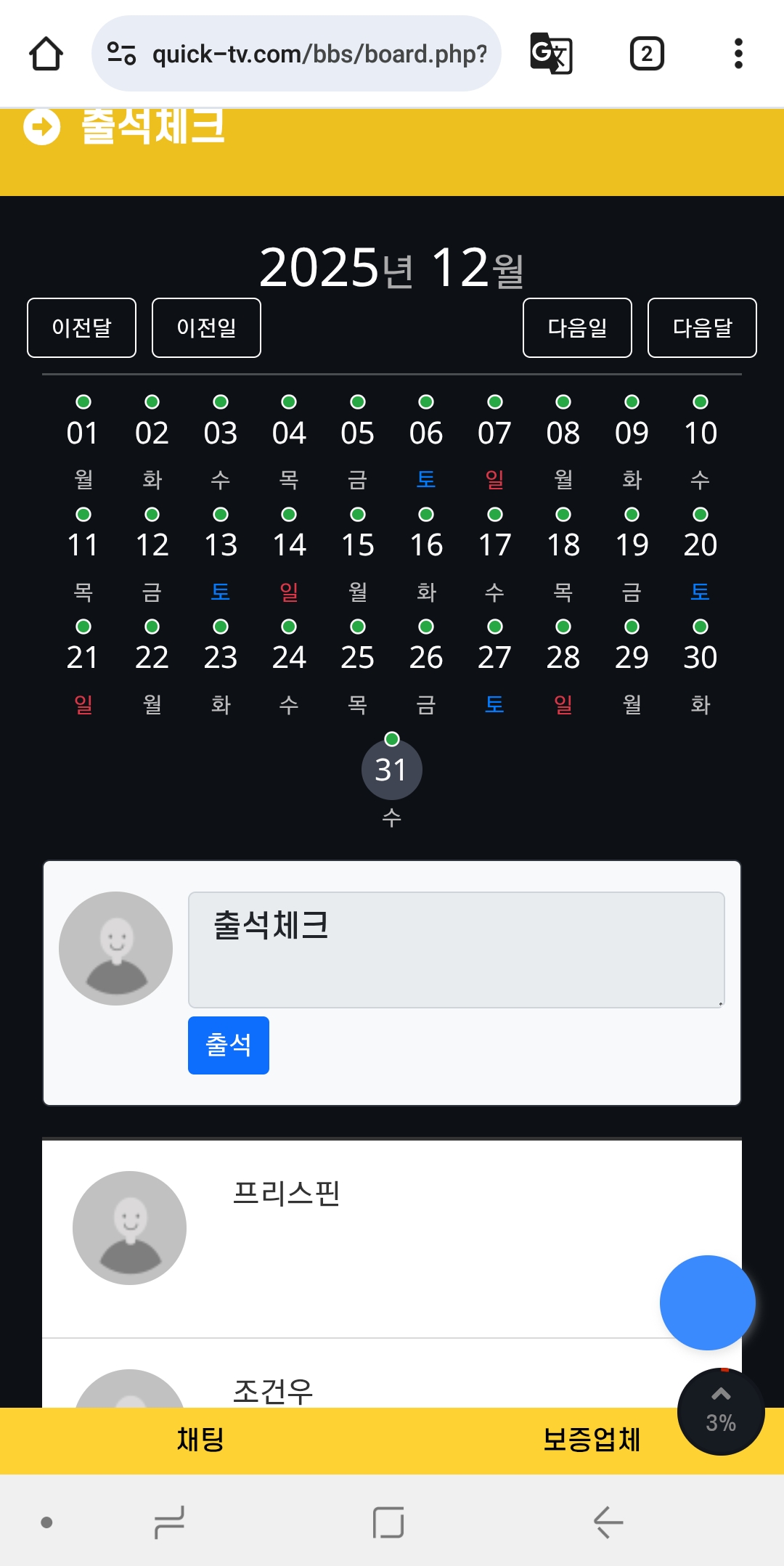This screenshot has height=1566, width=784.
Task: Select day 31 in the calendar
Action: click(391, 770)
